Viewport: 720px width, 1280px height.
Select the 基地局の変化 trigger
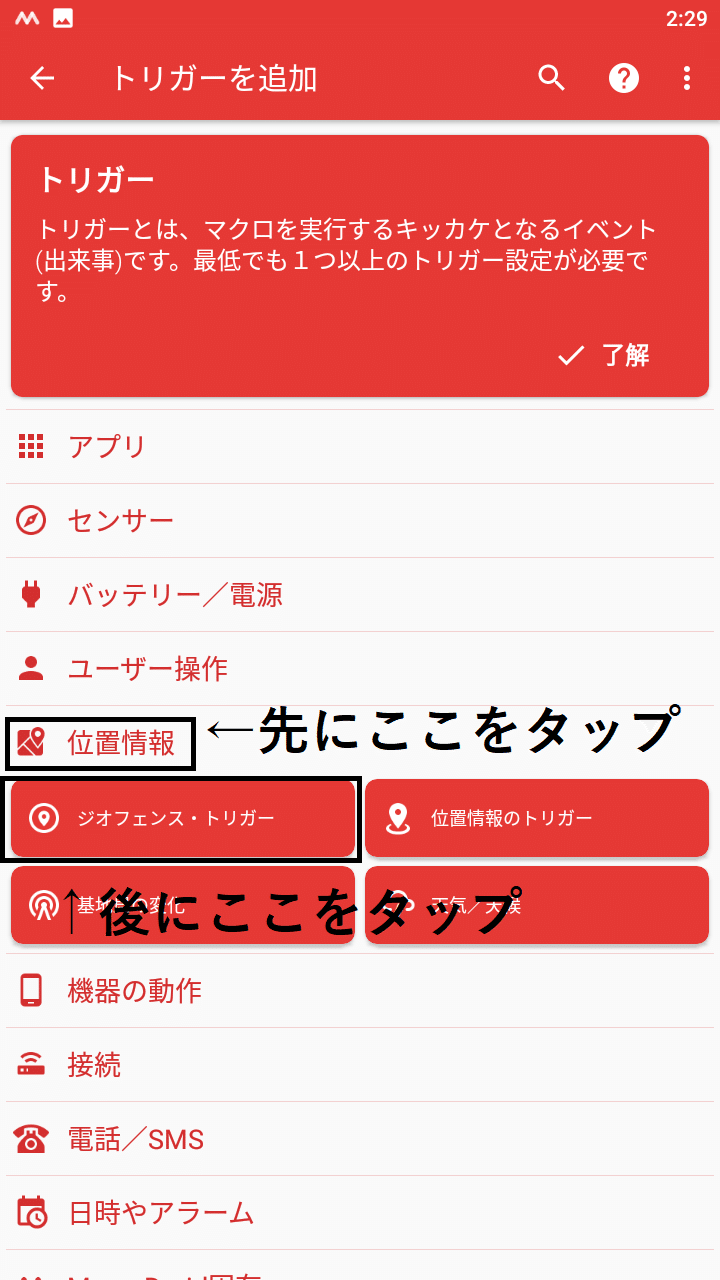(183, 905)
